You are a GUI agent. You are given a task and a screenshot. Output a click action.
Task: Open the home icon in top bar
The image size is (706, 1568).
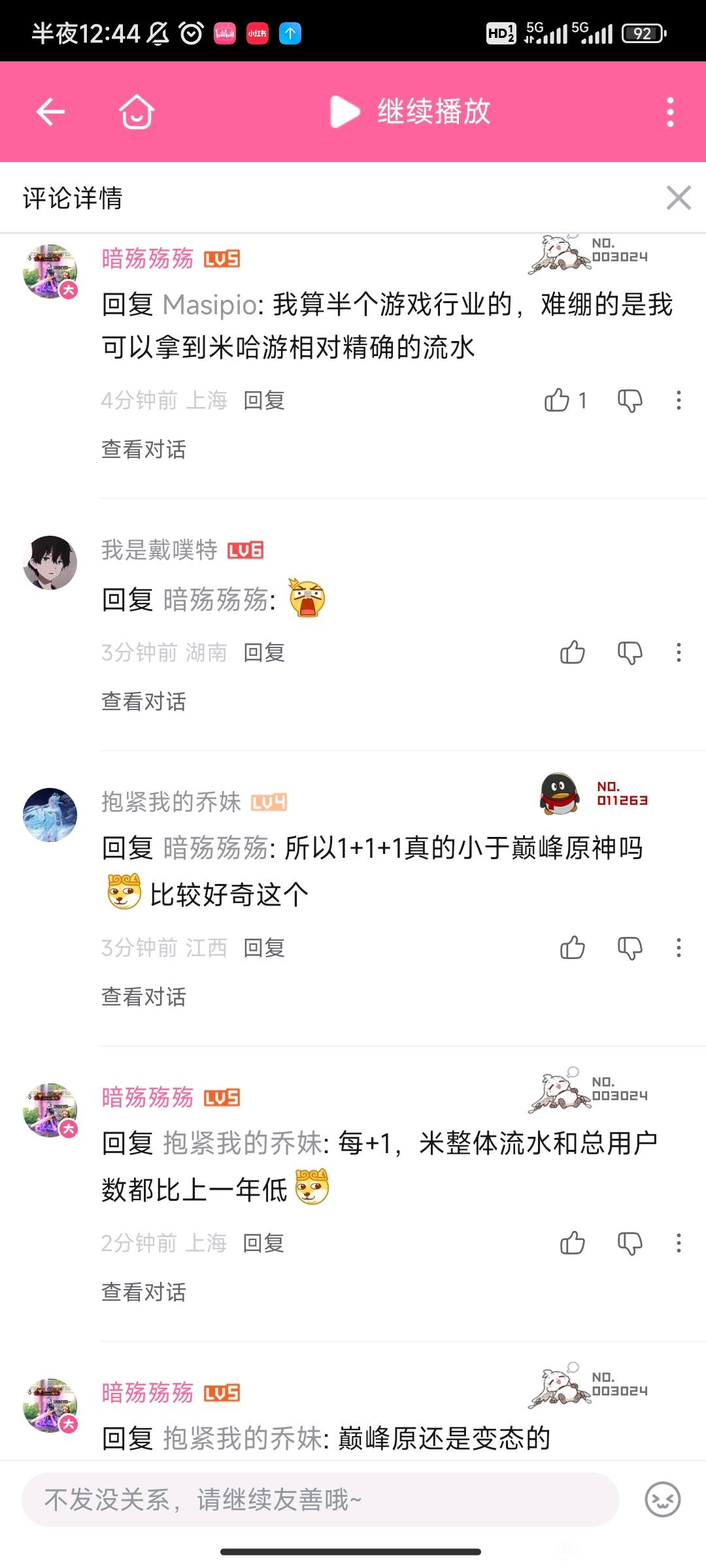[137, 112]
